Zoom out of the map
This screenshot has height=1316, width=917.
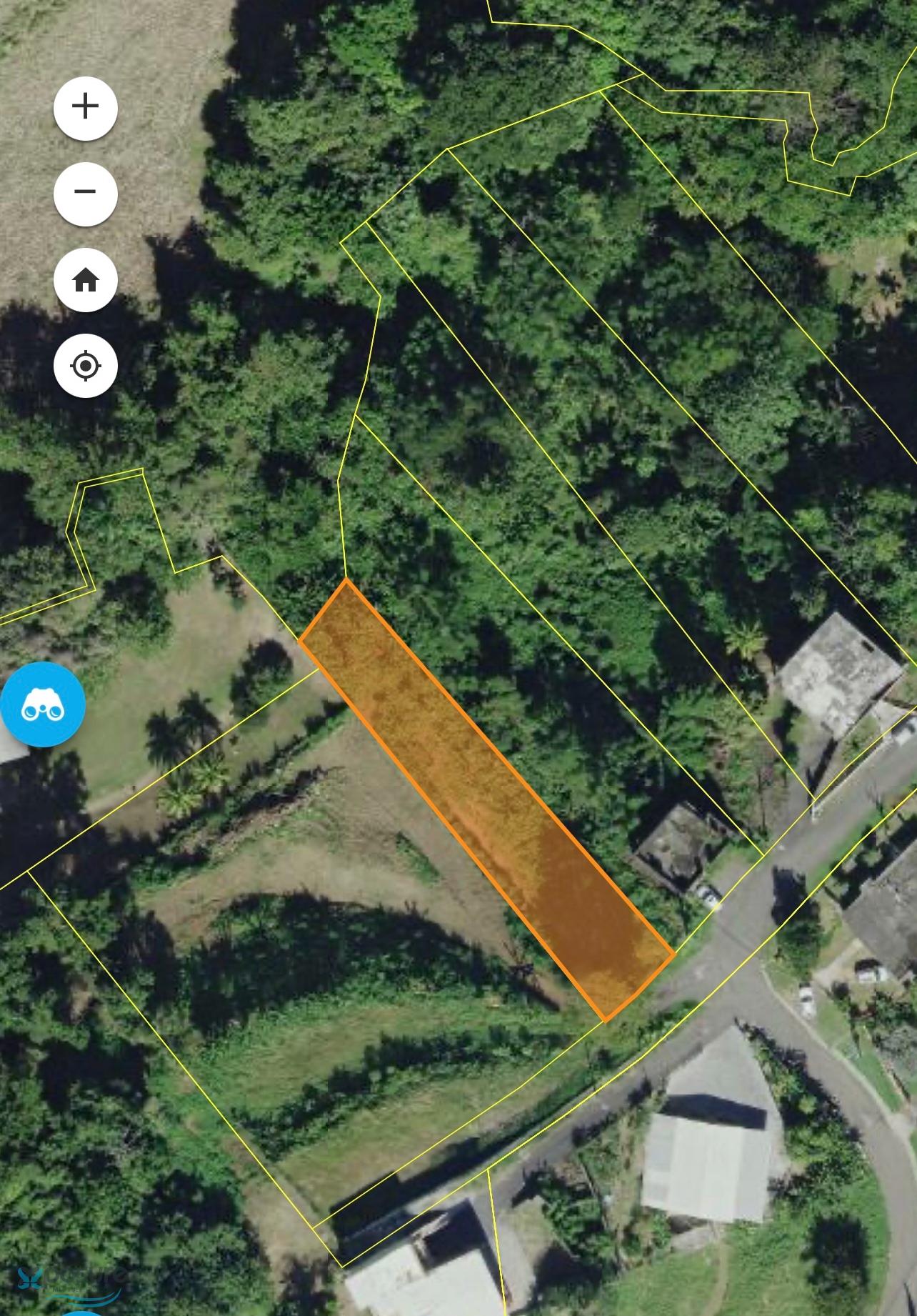point(86,193)
